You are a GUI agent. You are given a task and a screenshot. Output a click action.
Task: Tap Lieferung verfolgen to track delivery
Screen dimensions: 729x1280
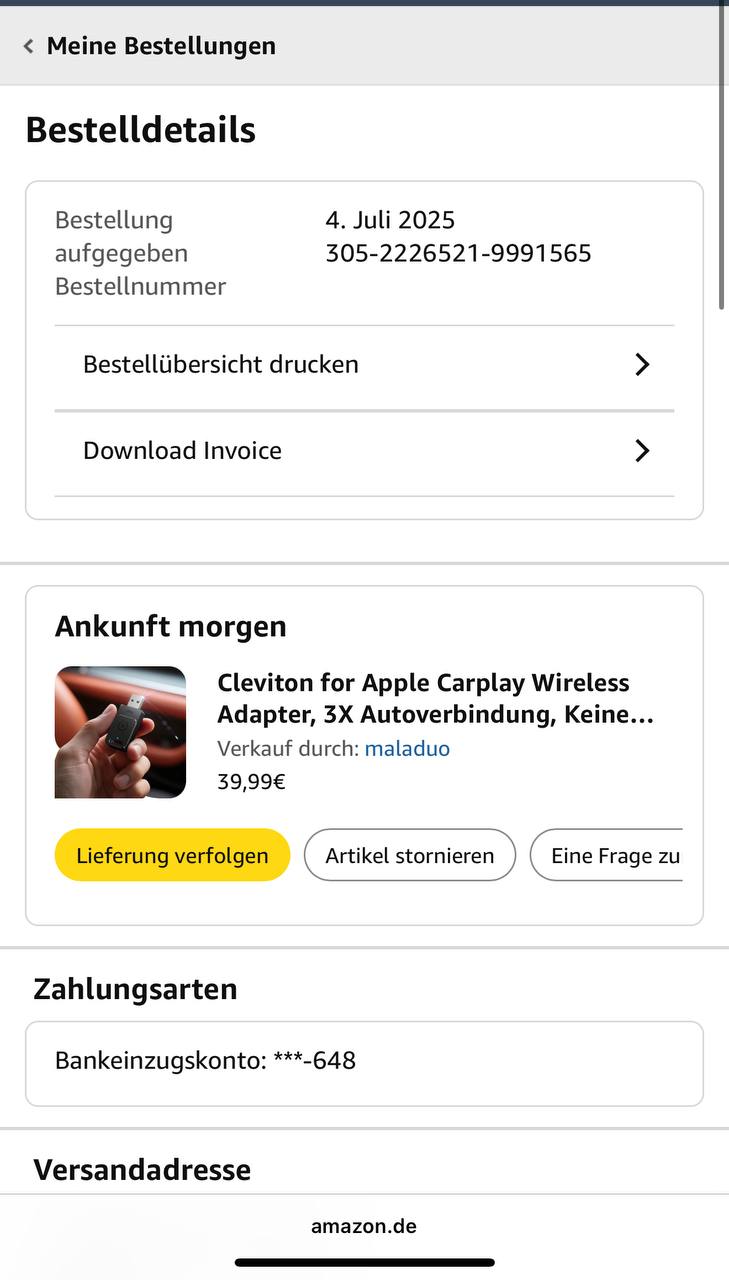point(172,856)
